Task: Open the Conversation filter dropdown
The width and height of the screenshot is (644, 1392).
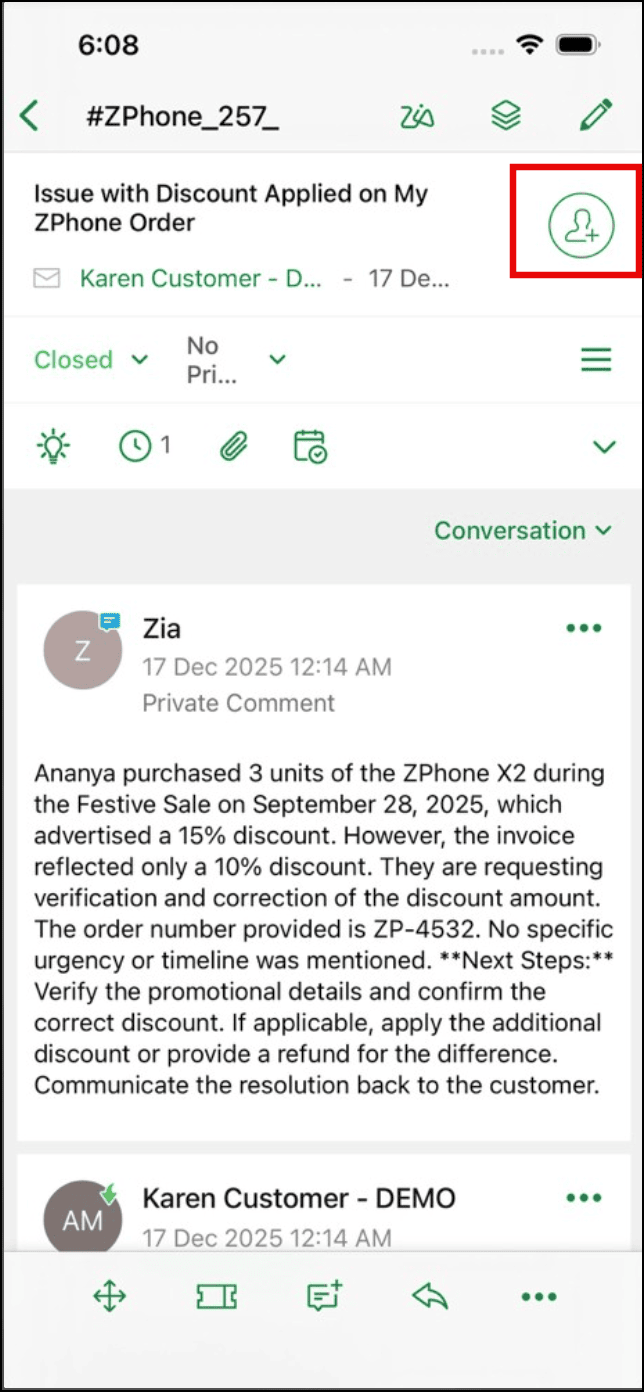Action: [x=522, y=531]
